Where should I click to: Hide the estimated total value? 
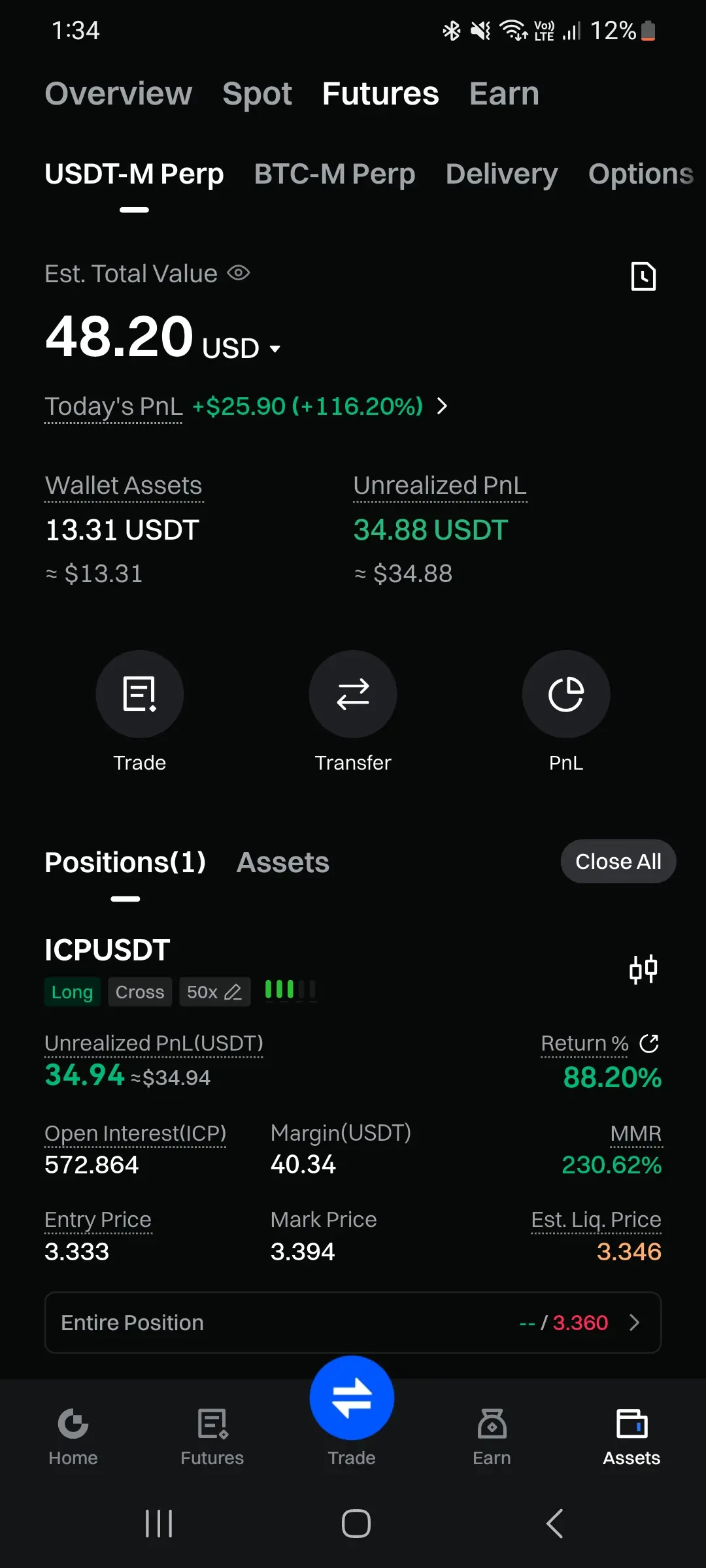click(x=239, y=273)
